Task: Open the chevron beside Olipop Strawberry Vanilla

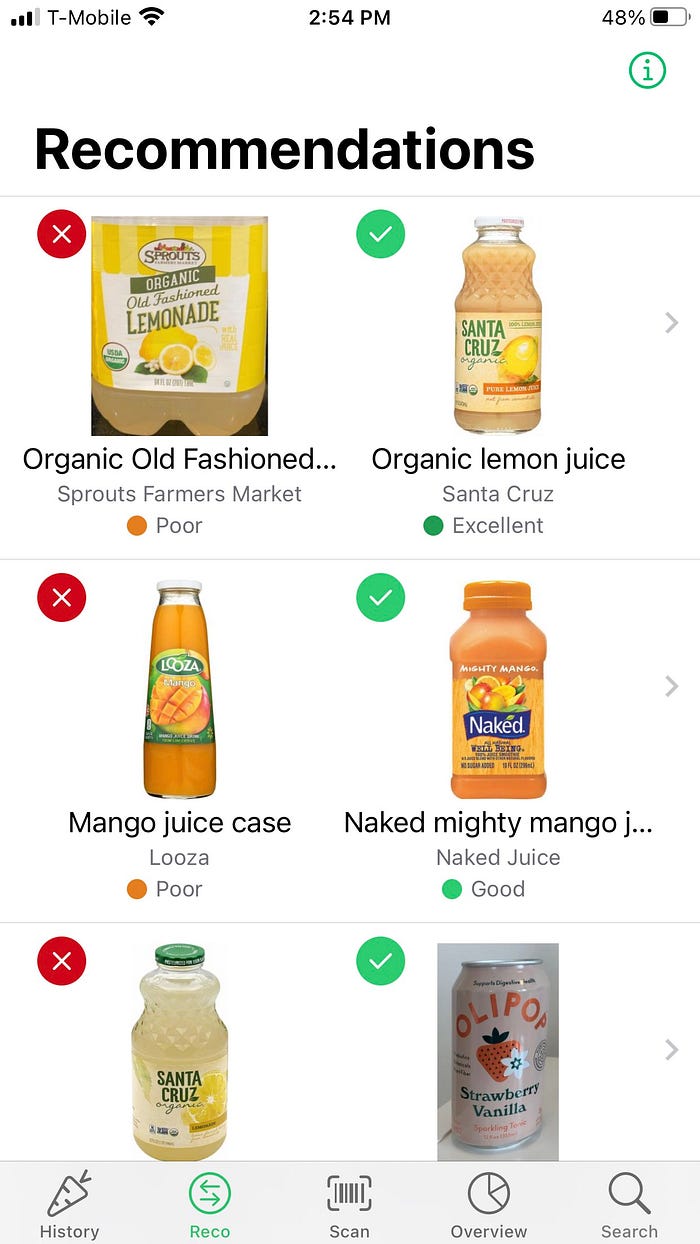Action: (x=671, y=1049)
